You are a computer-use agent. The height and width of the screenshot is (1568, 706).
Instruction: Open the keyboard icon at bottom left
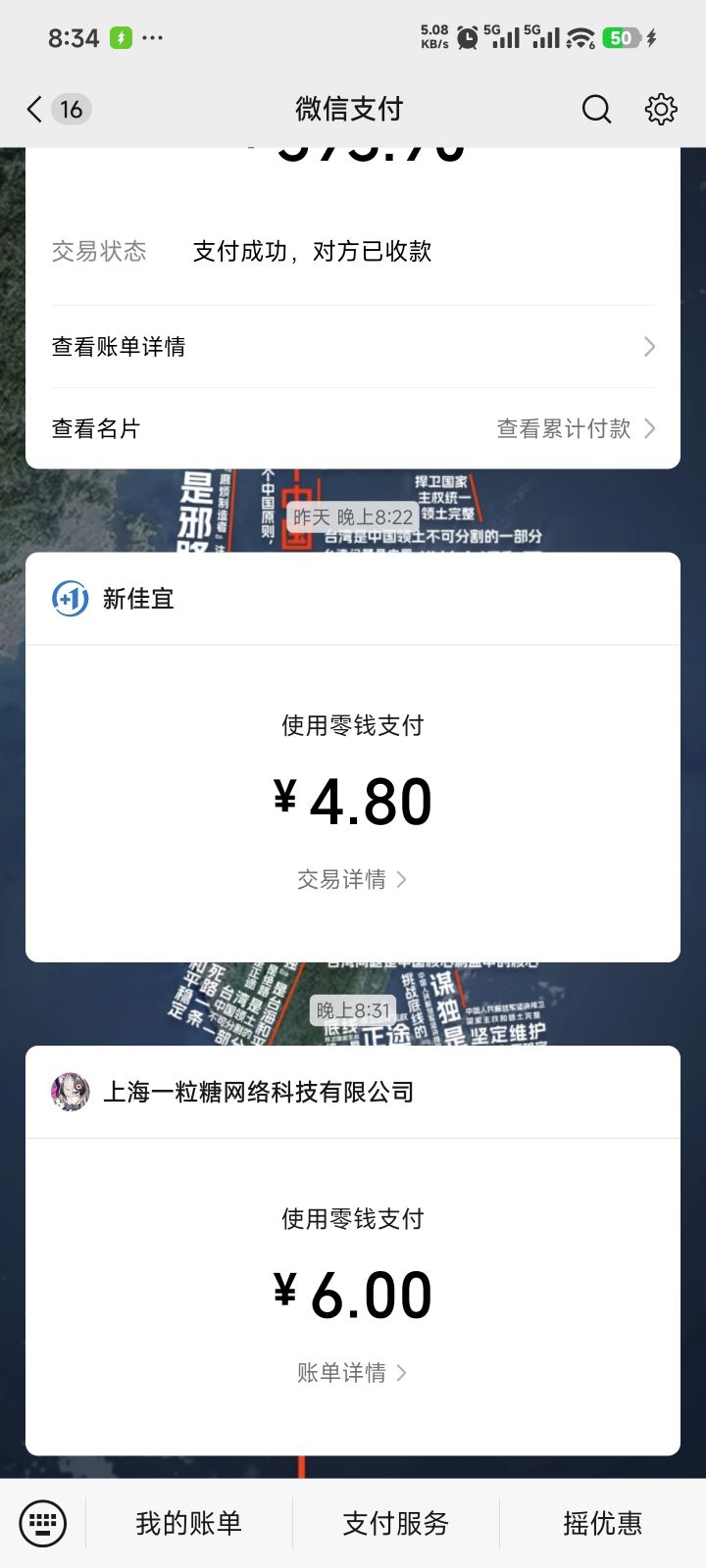[42, 1523]
